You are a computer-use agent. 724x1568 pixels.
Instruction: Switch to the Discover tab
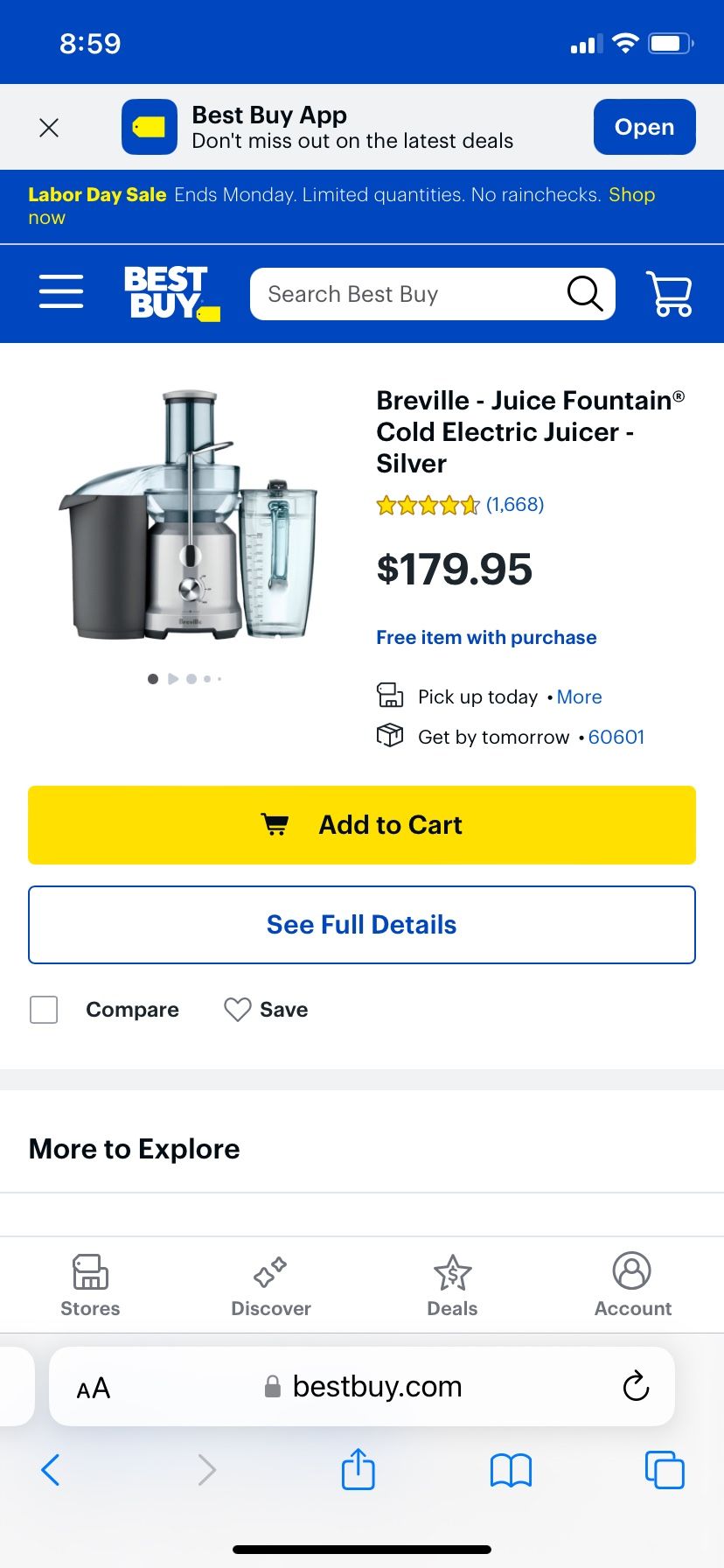271,1284
